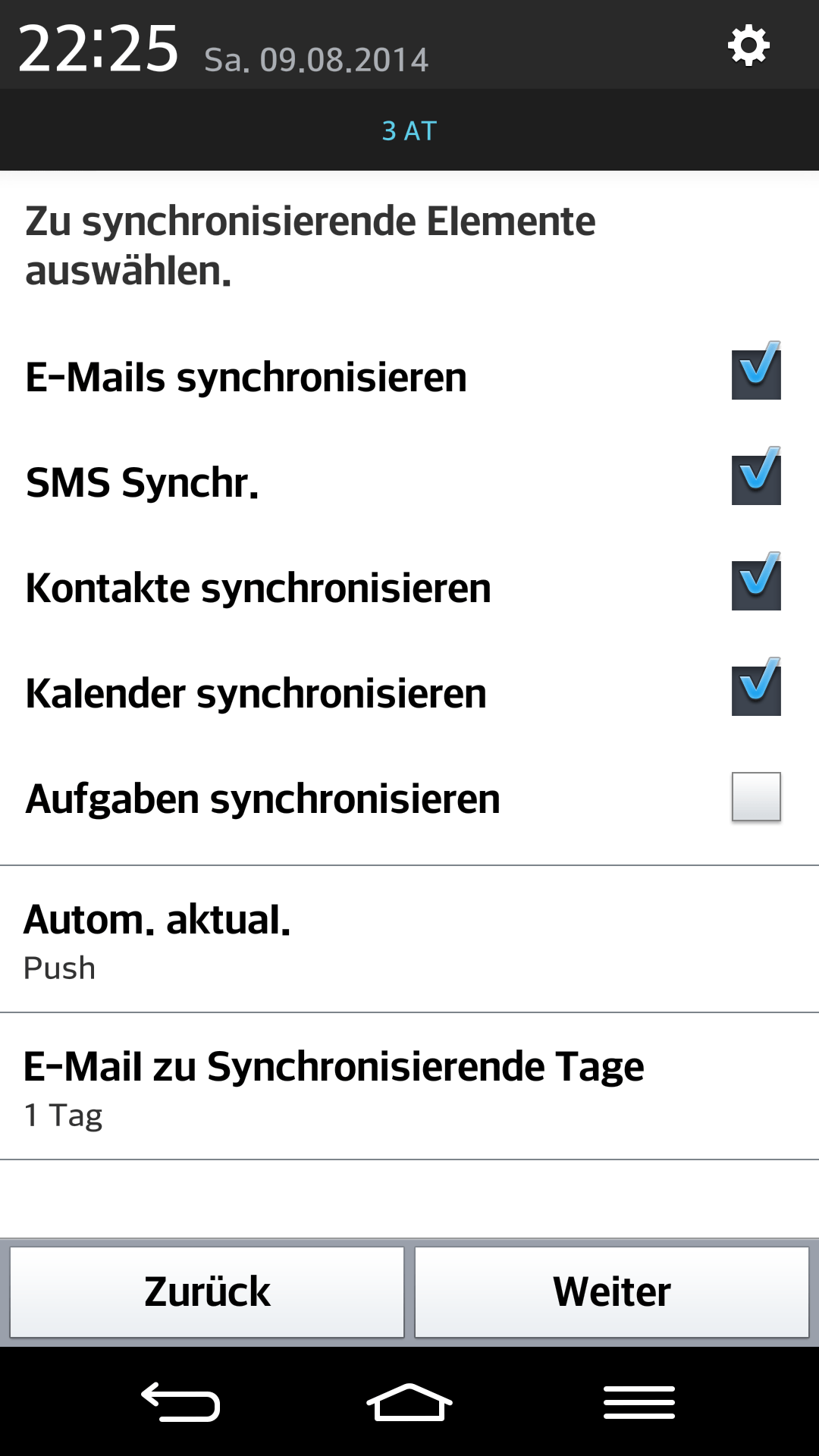Disable SMS Synchr. checkbox
The height and width of the screenshot is (1456, 819).
click(755, 480)
